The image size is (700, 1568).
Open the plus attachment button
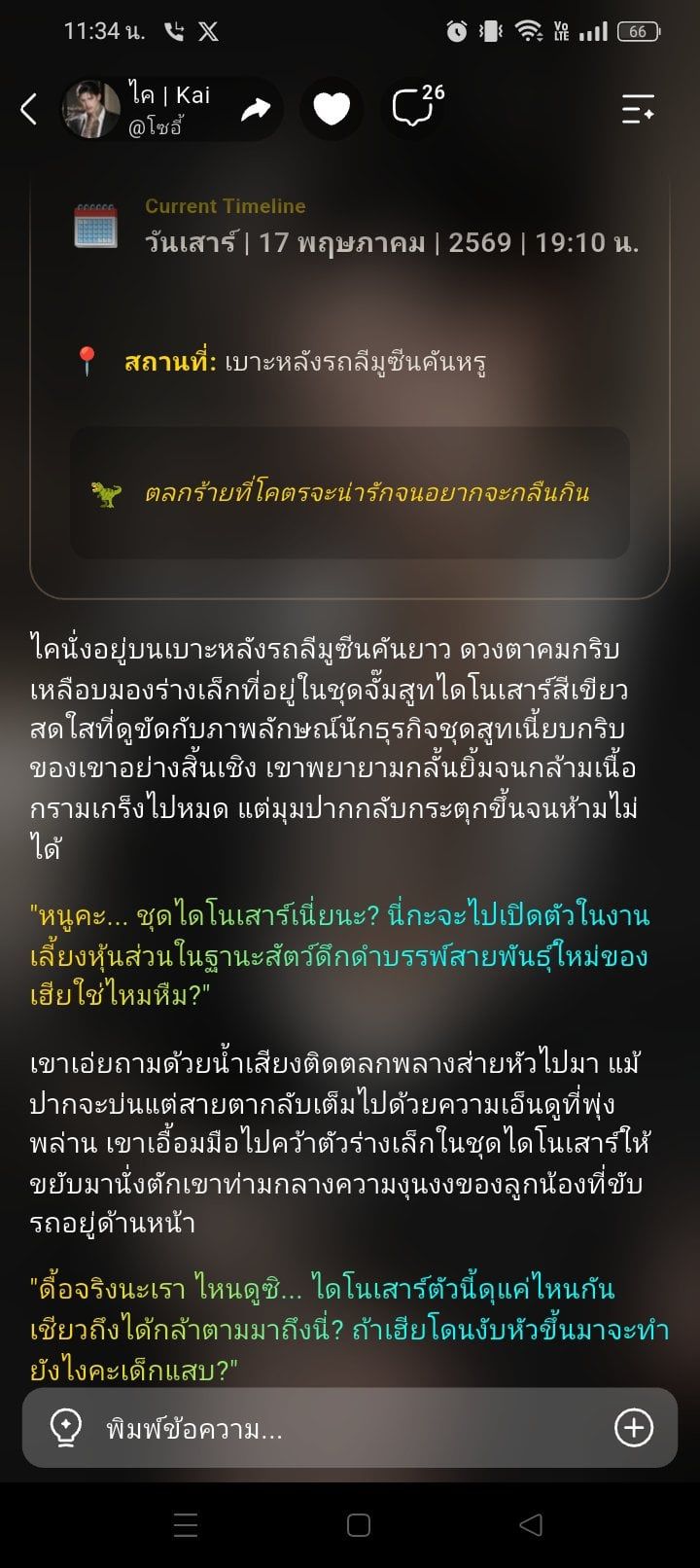pyautogui.click(x=634, y=1428)
